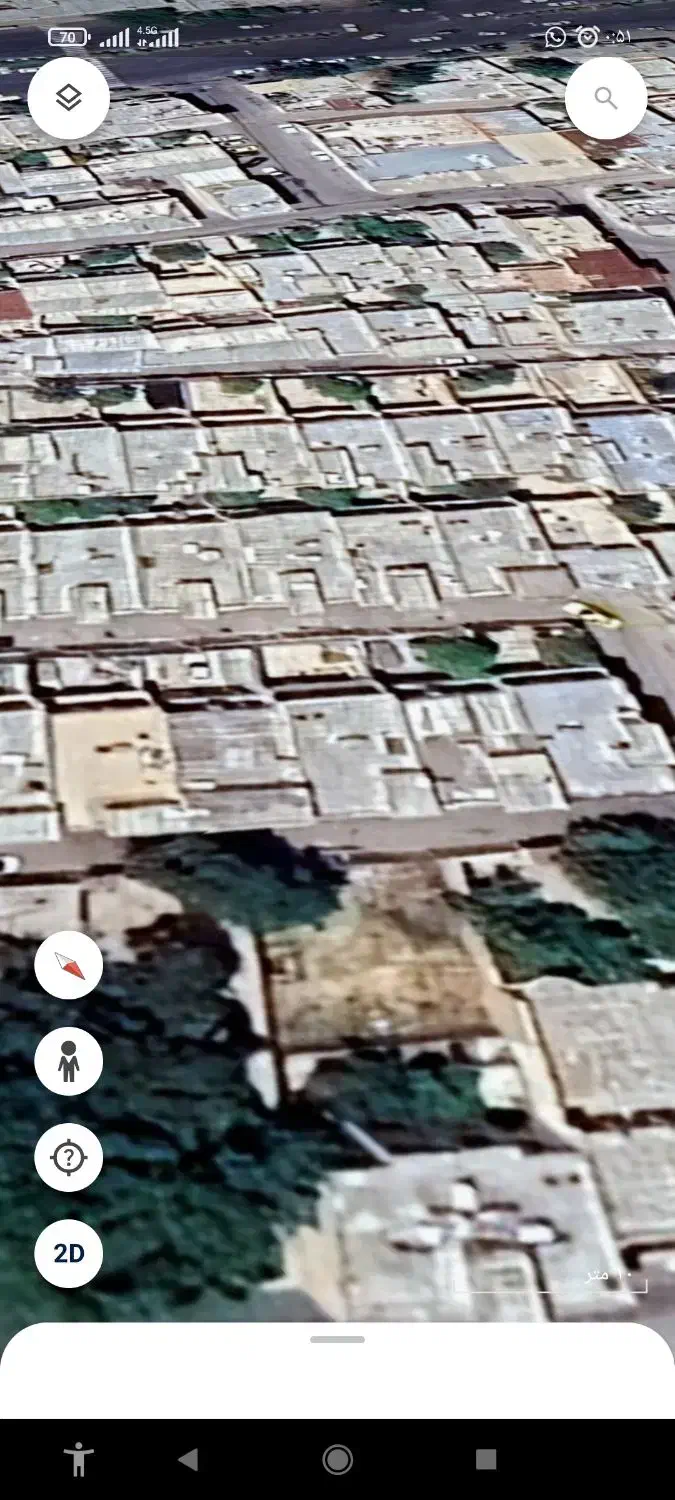Center map on my location
The width and height of the screenshot is (675, 1500).
click(x=68, y=1157)
